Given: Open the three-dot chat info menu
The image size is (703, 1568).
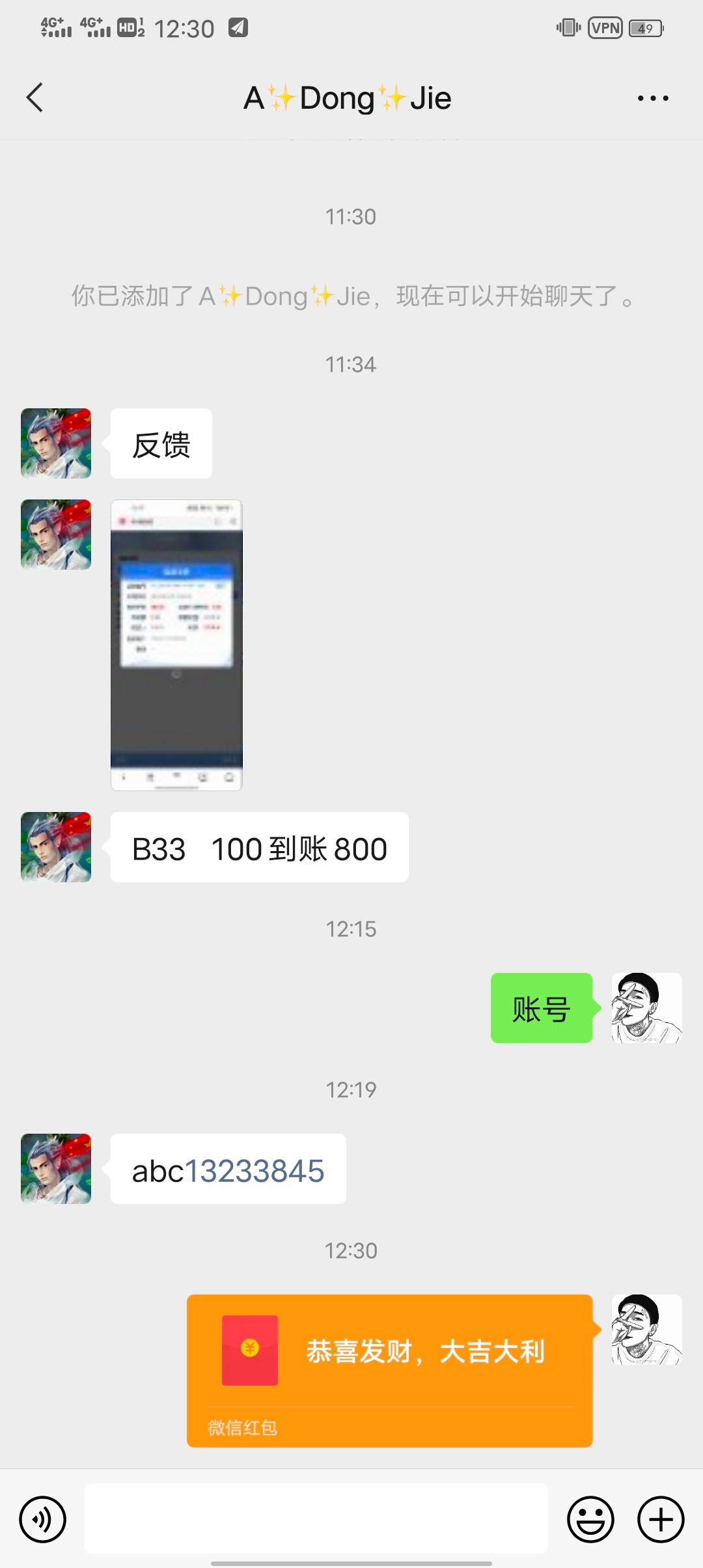Looking at the screenshot, I should point(652,98).
